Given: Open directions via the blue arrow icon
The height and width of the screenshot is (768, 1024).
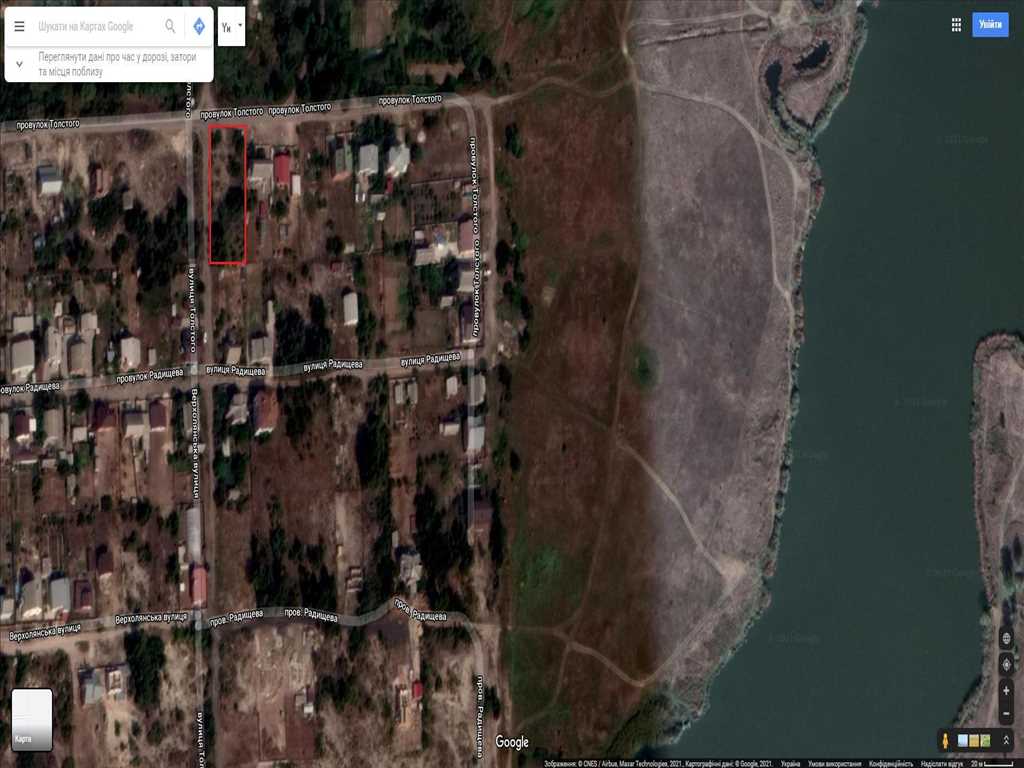Looking at the screenshot, I should 199,26.
